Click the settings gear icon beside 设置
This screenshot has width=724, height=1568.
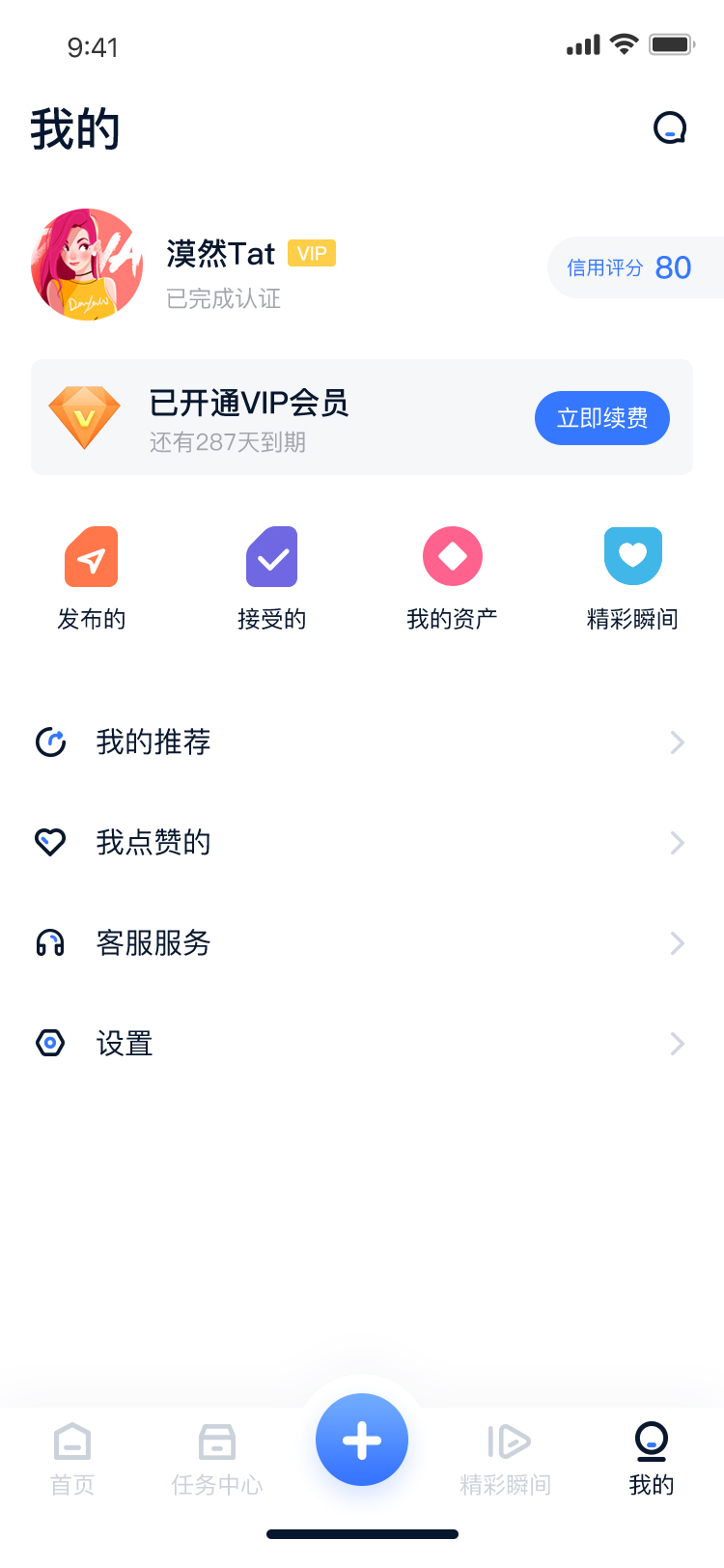click(50, 1044)
